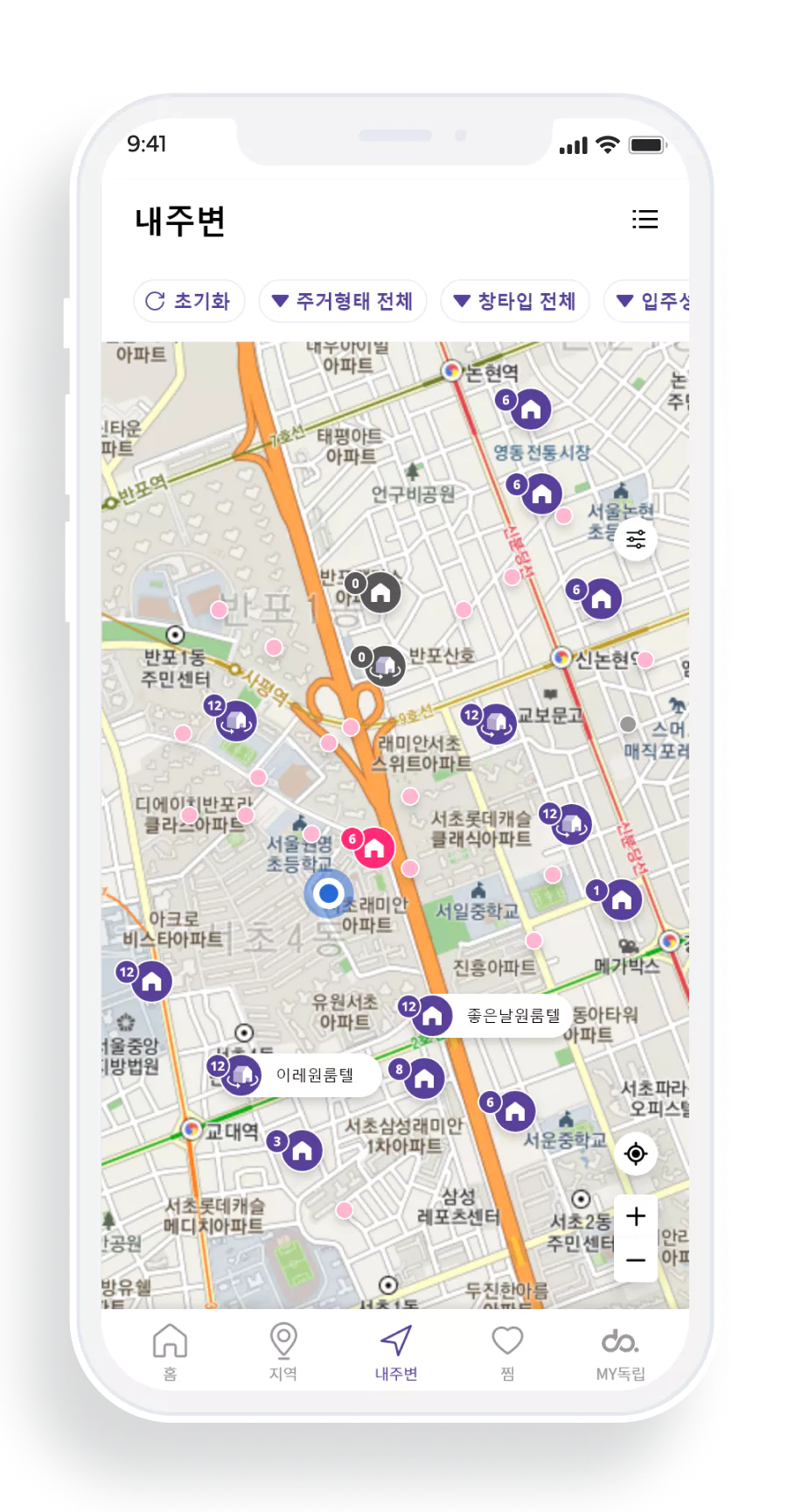Image resolution: width=795 pixels, height=1512 pixels.
Task: Open the 찜 favorites tab
Action: pyautogui.click(x=507, y=1352)
